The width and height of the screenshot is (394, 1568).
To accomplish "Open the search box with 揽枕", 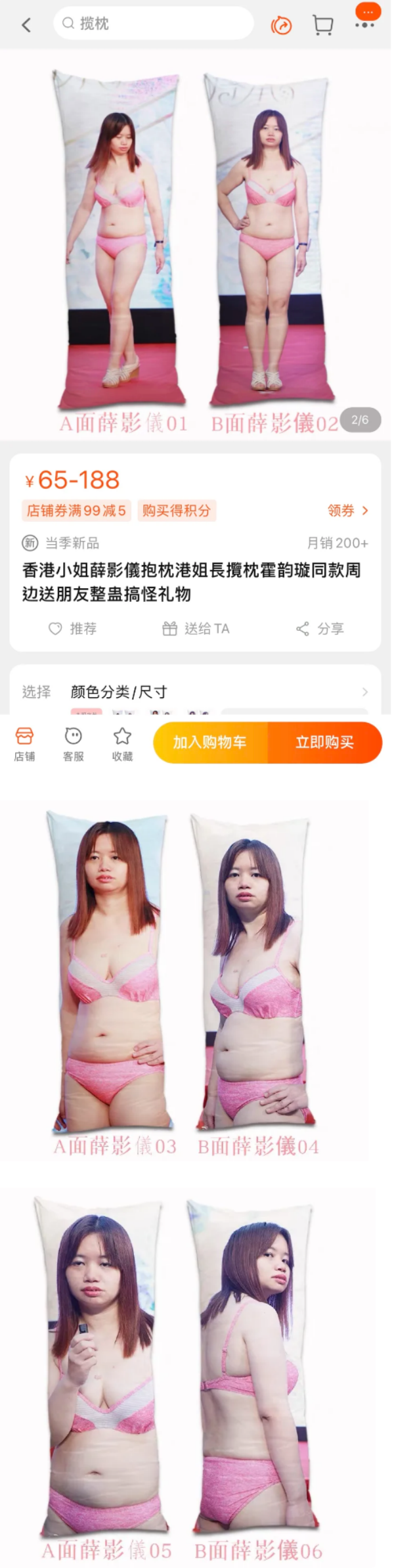I will (x=152, y=24).
